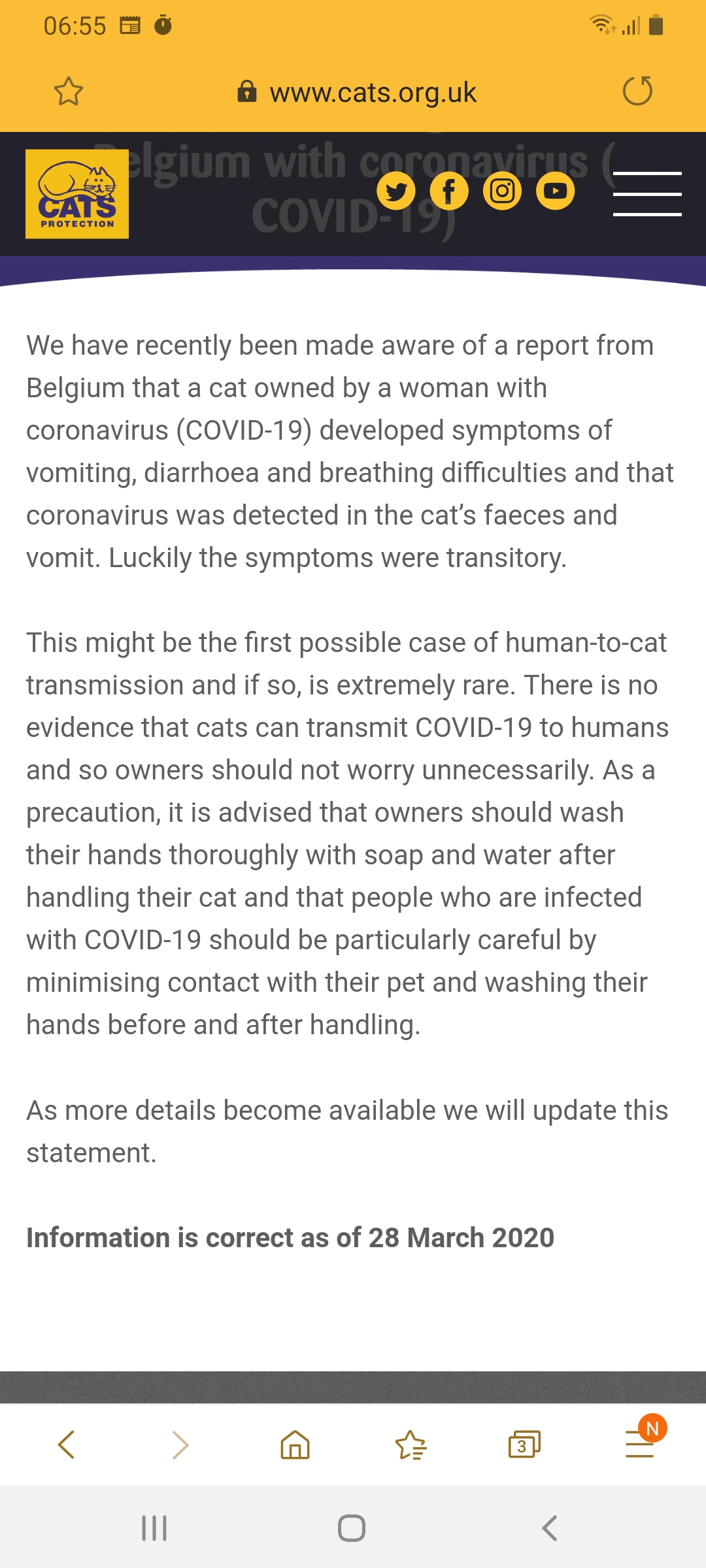Tap the www.cats.org.uk address bar
This screenshot has width=706, height=1568.
pyautogui.click(x=357, y=92)
